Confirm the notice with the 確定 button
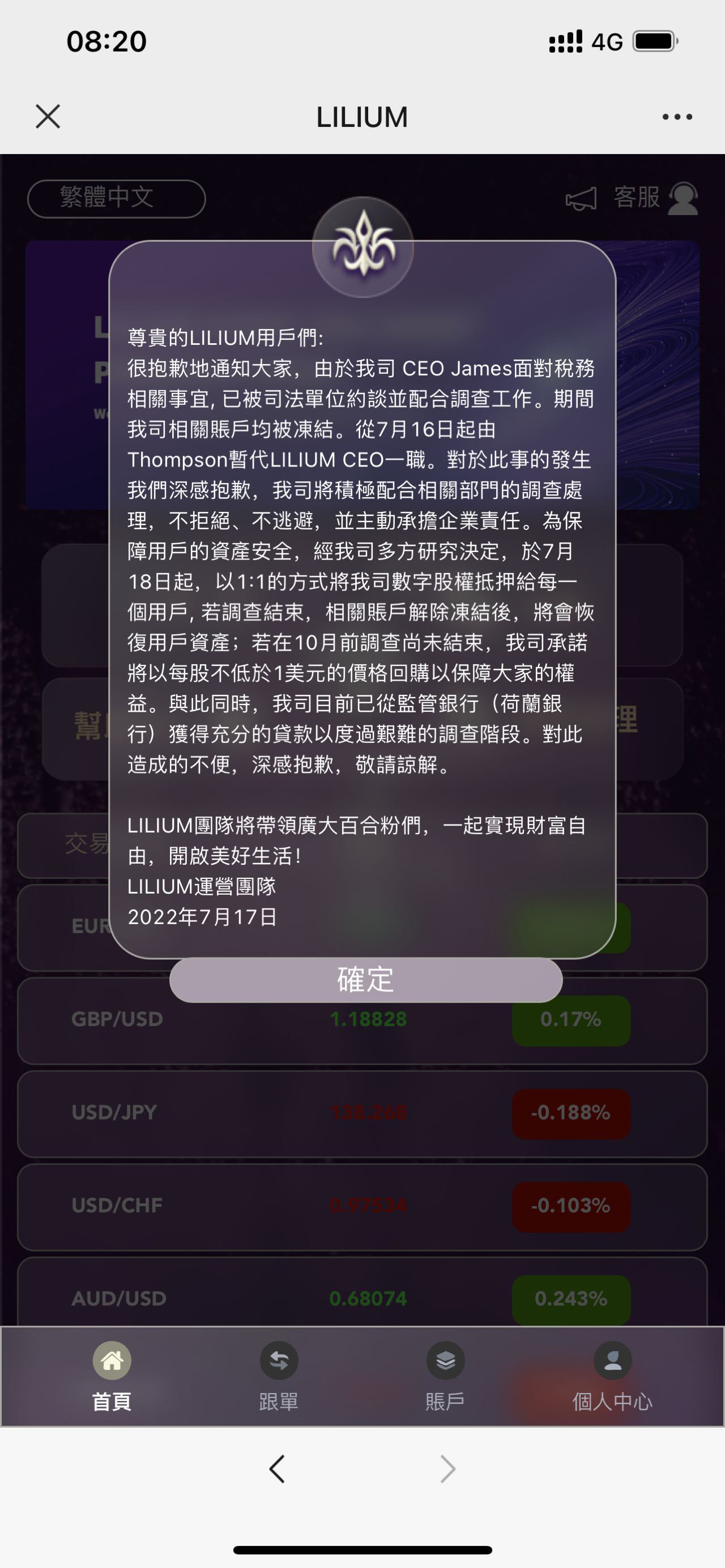 pos(365,980)
